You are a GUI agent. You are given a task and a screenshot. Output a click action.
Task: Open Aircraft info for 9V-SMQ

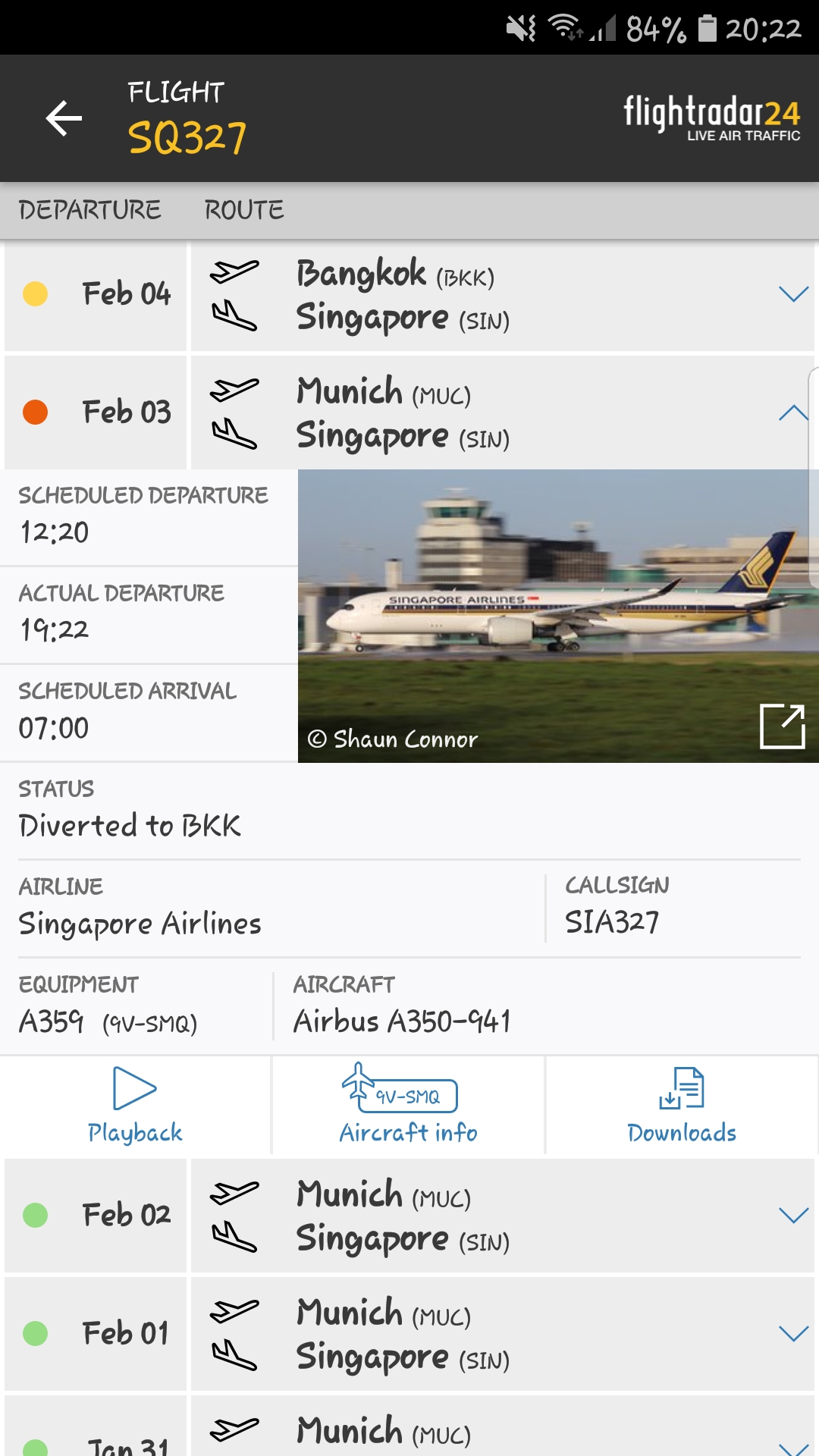point(408,1106)
